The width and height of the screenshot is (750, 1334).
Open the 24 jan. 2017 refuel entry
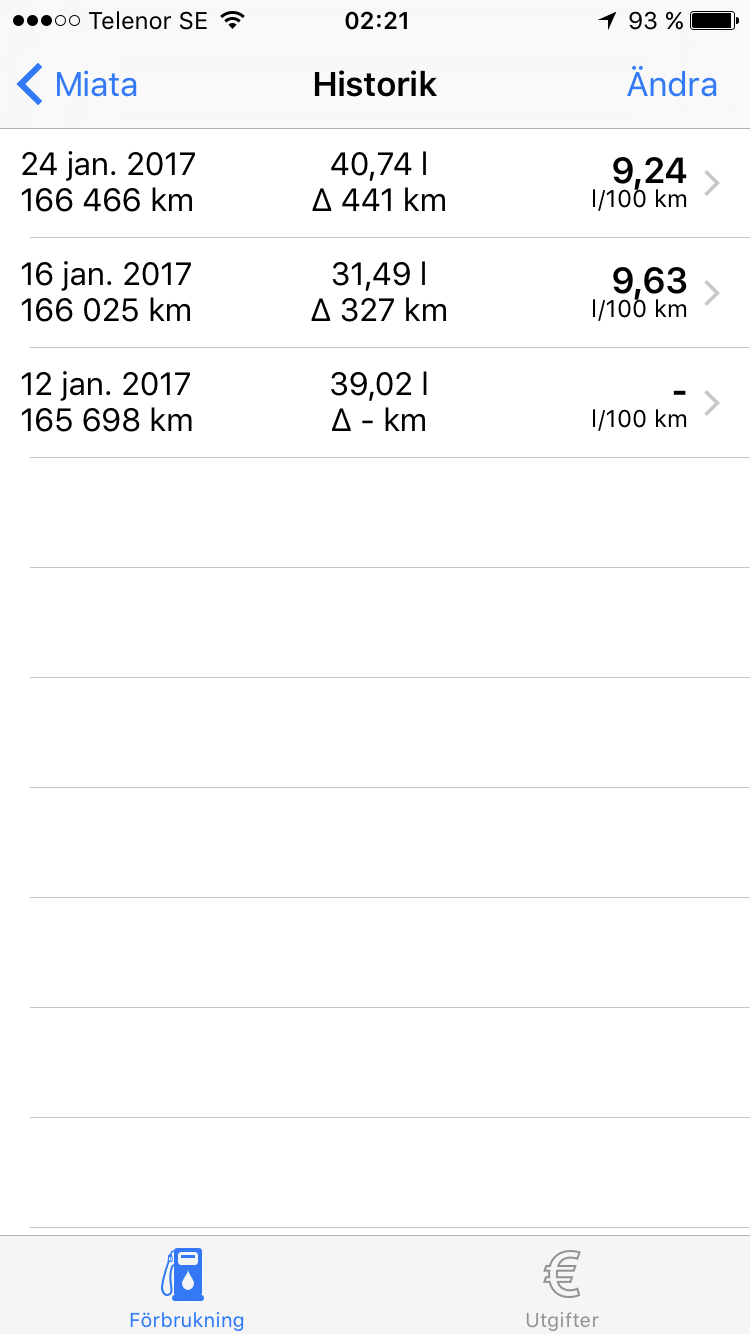click(x=375, y=183)
